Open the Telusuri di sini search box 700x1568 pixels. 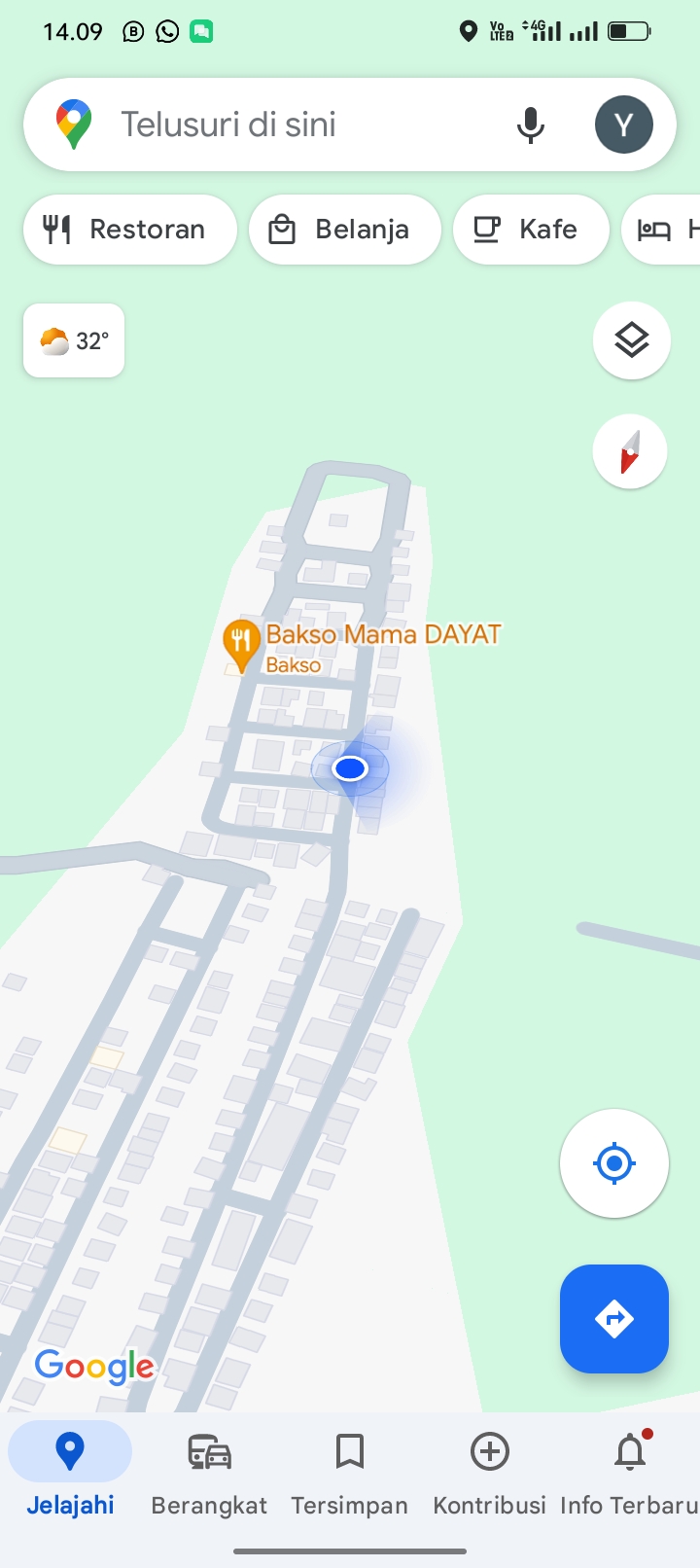point(292,125)
